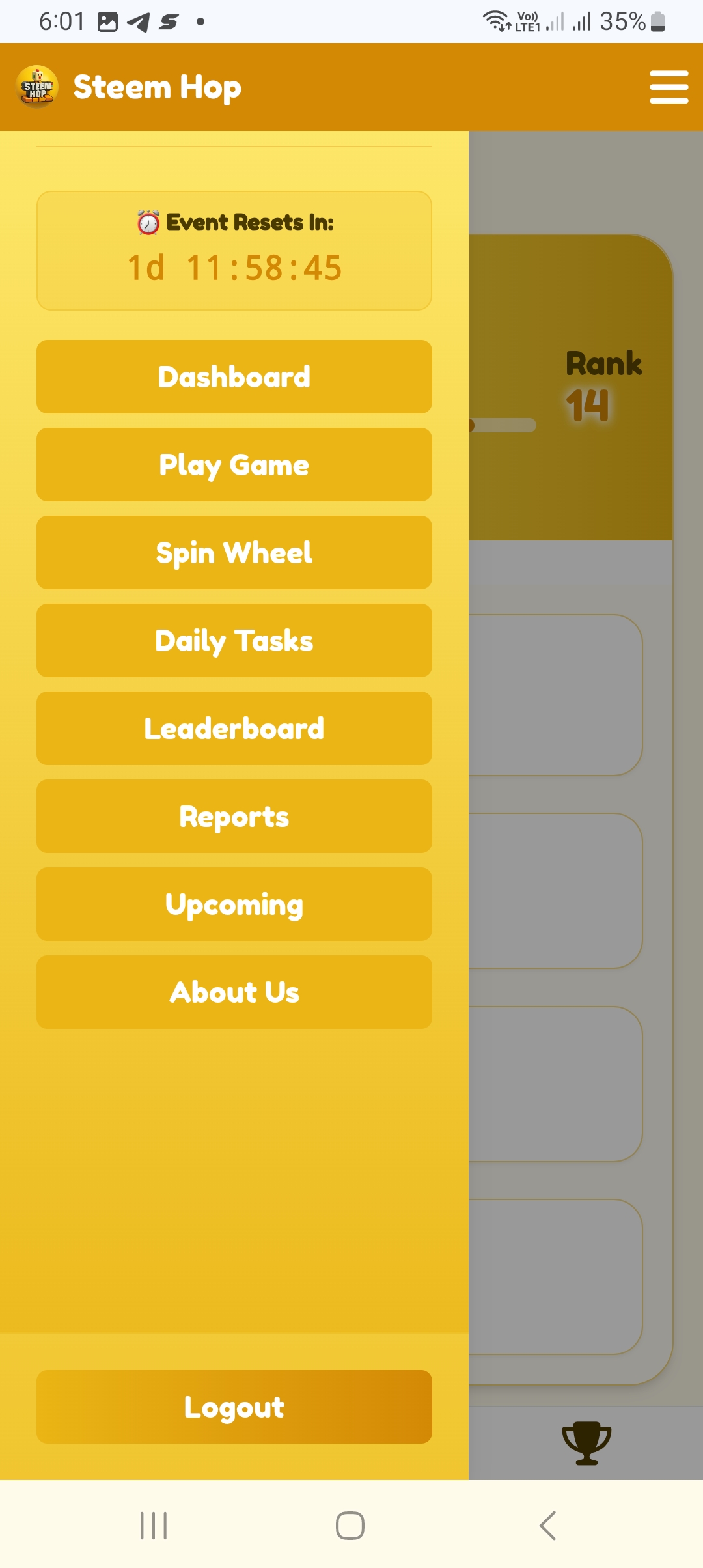Viewport: 703px width, 1568px height.
Task: Go back using system back button
Action: click(548, 1526)
